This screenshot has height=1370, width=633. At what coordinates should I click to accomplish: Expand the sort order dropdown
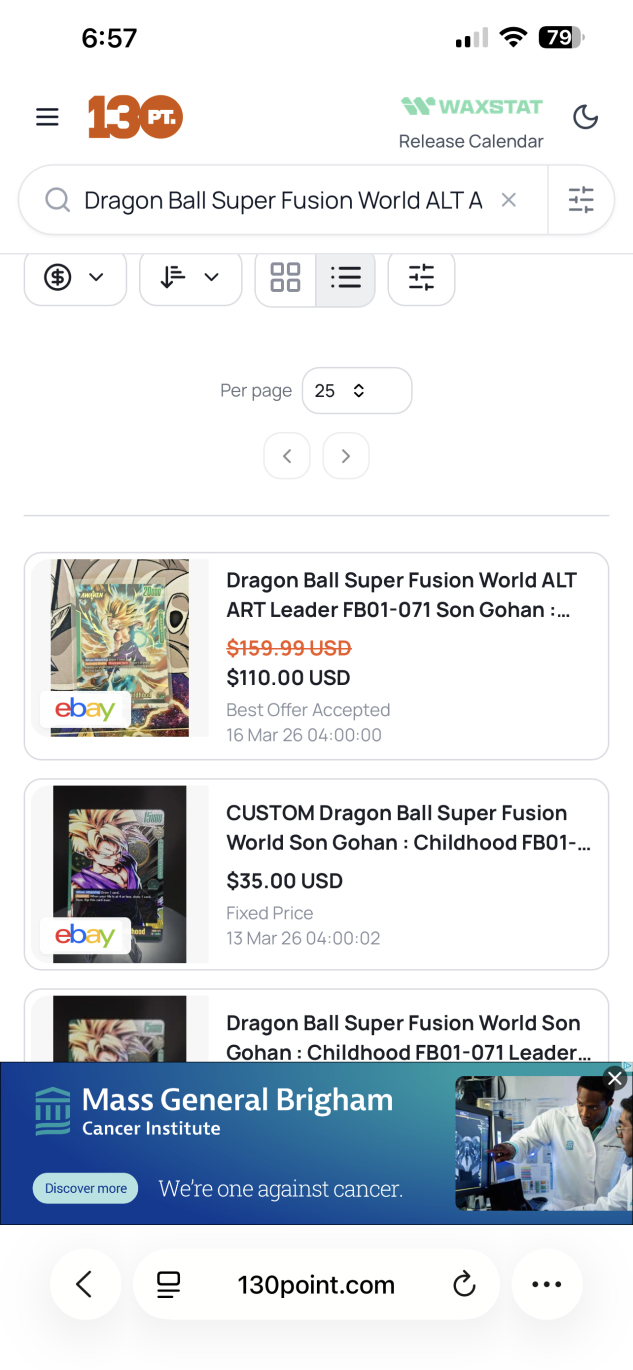[191, 277]
